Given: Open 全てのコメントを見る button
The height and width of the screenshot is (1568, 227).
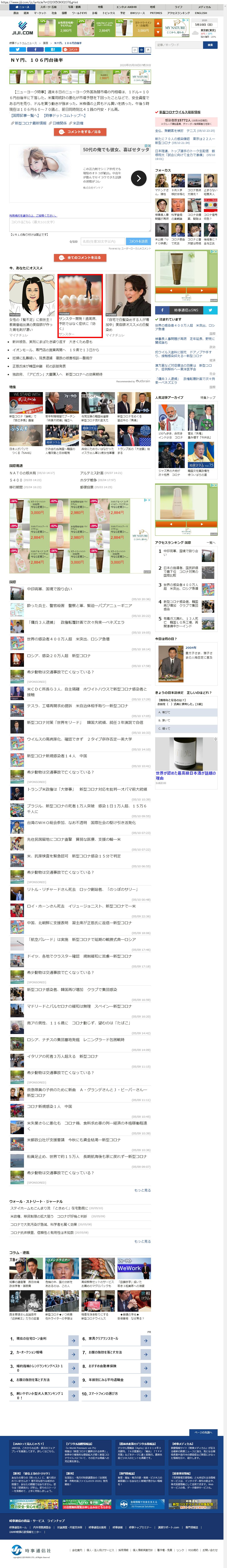Looking at the screenshot, I should [x=80, y=258].
